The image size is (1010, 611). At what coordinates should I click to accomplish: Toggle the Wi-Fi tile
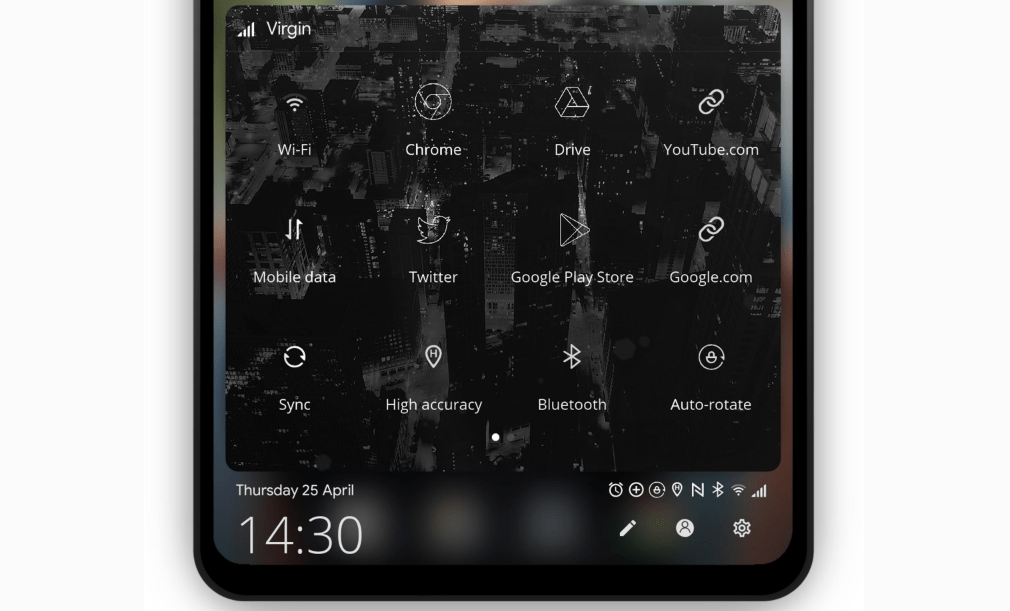(294, 103)
